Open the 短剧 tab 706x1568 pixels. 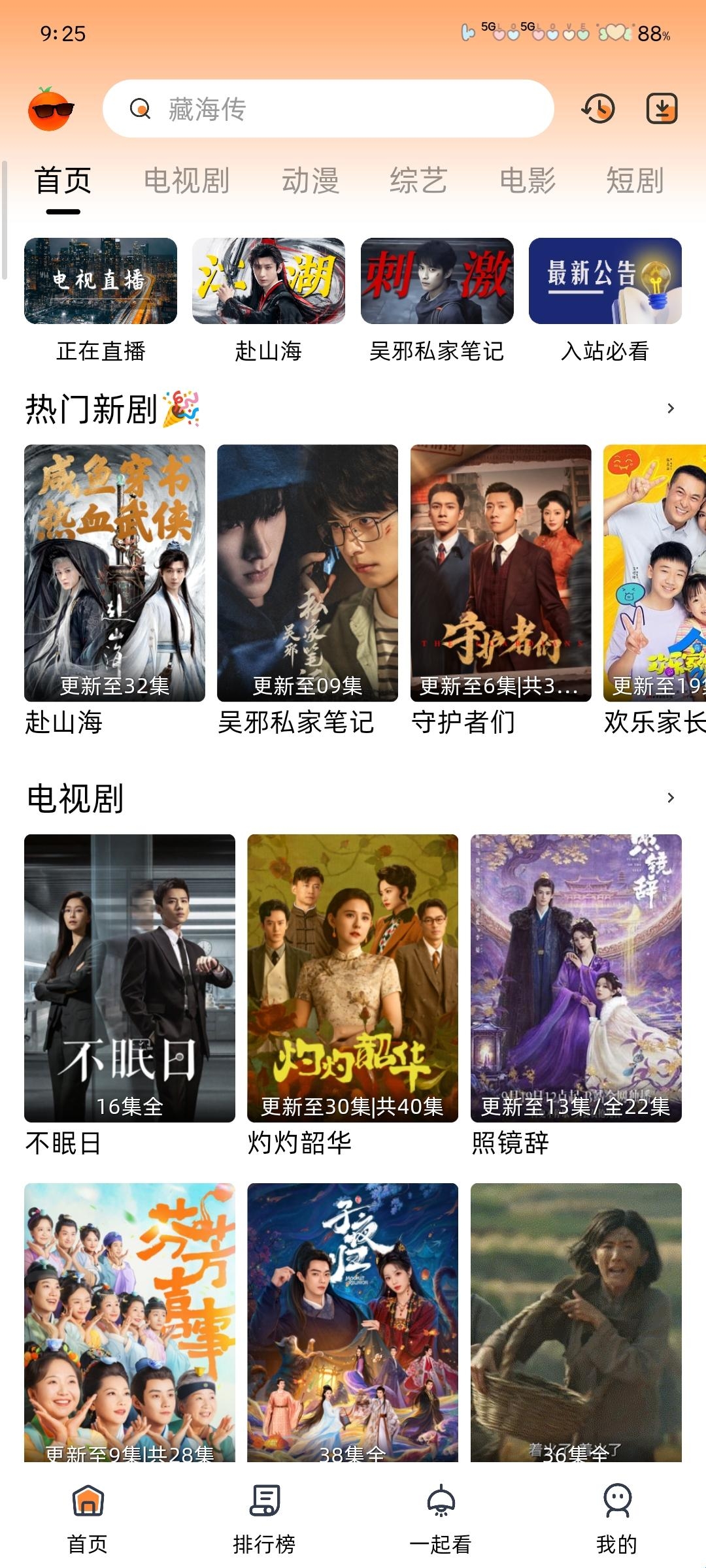[x=635, y=180]
